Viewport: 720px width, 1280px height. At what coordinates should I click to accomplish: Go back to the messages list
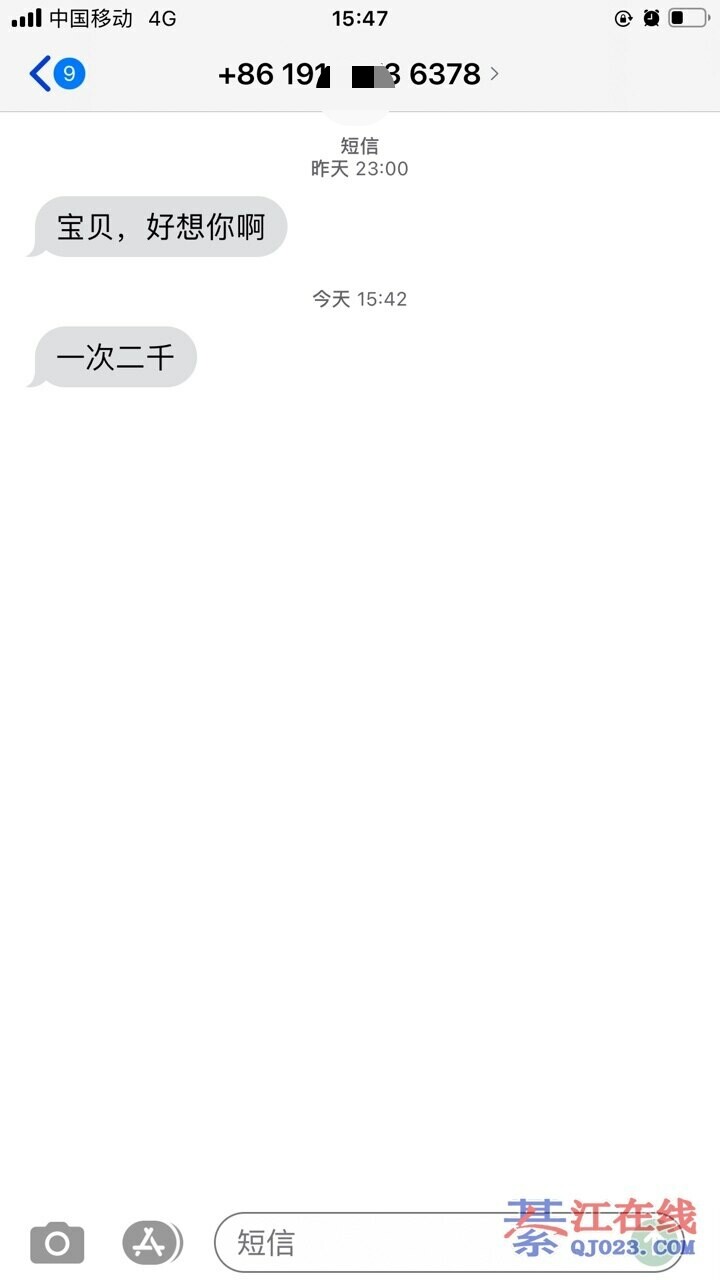55,74
